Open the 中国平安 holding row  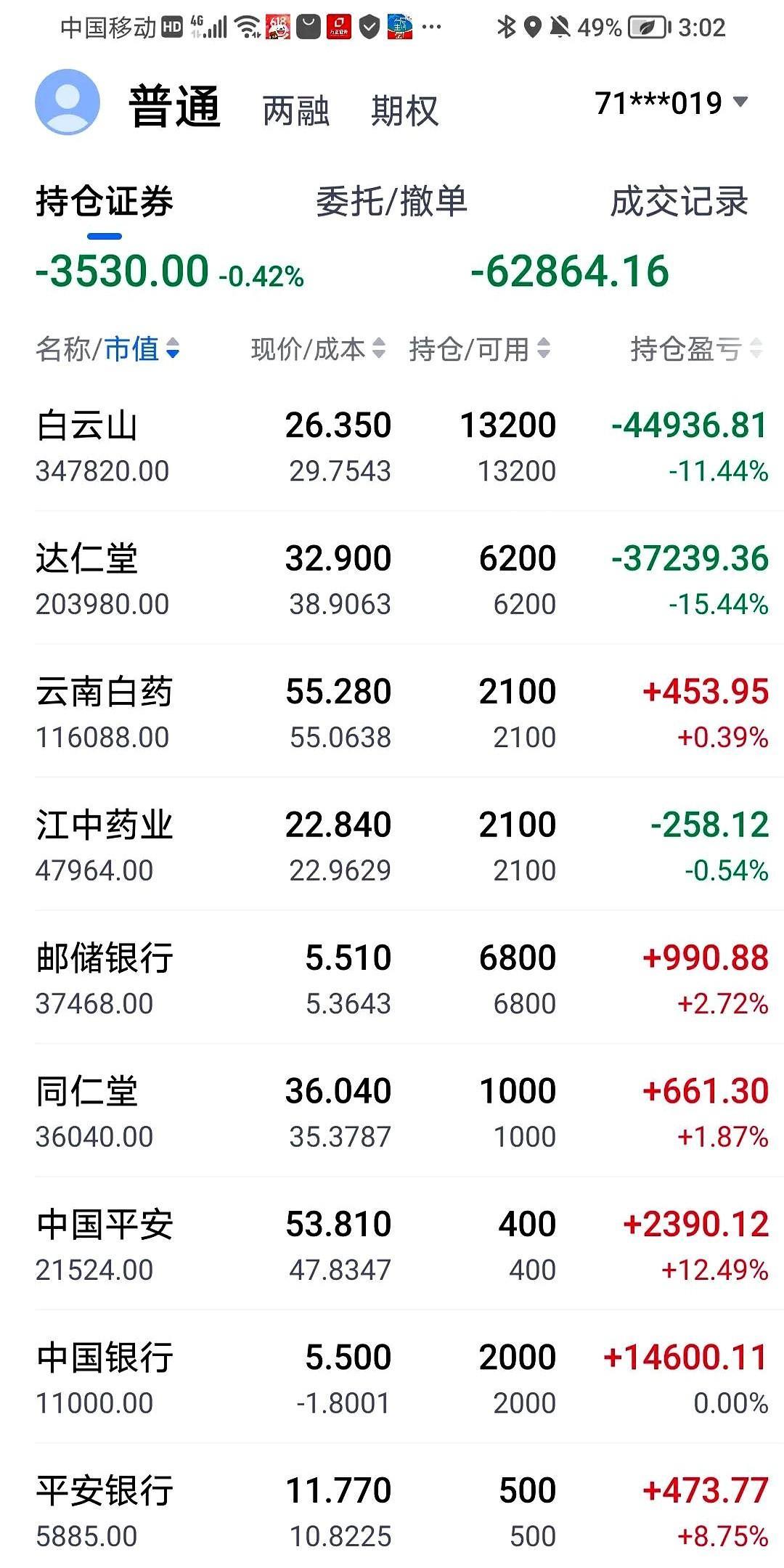[x=392, y=1245]
